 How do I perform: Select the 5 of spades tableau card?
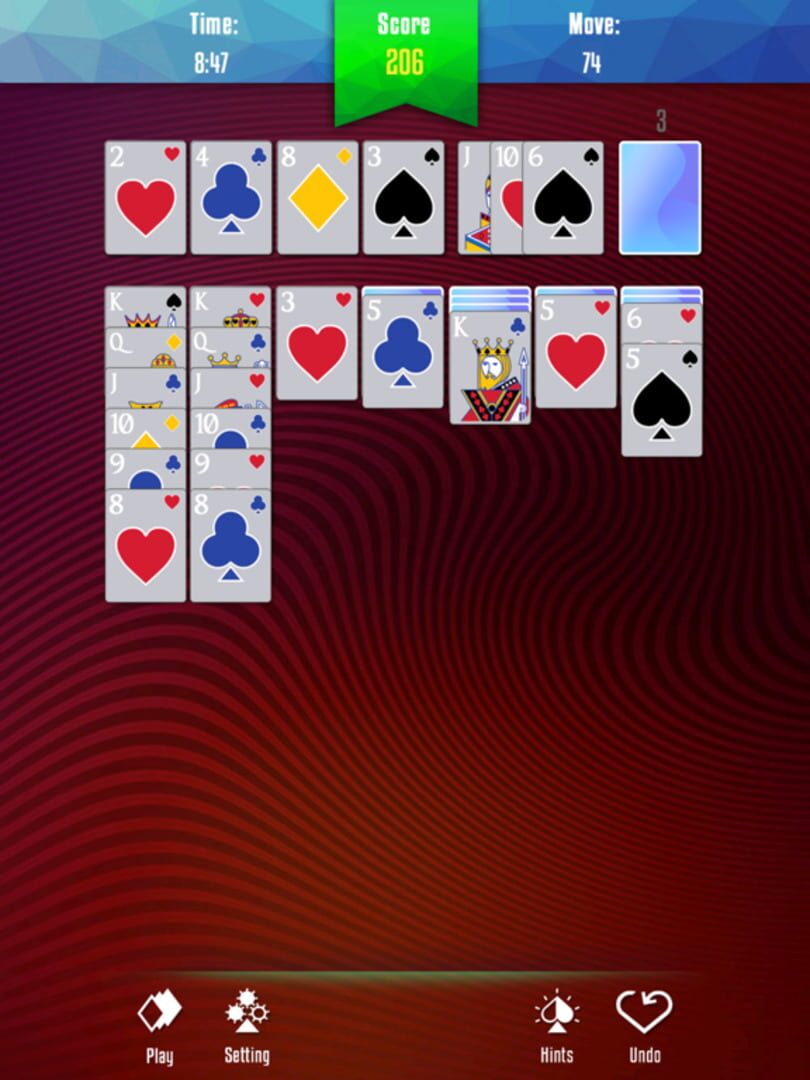[661, 402]
